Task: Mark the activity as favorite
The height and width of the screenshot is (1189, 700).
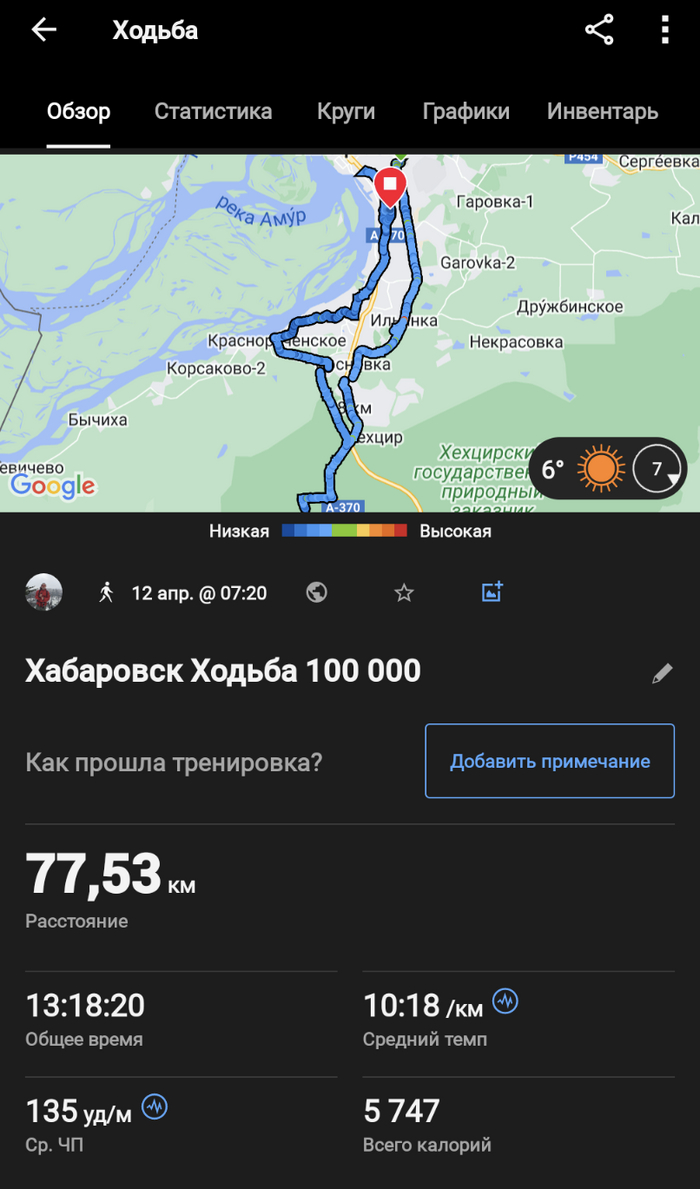Action: tap(404, 593)
